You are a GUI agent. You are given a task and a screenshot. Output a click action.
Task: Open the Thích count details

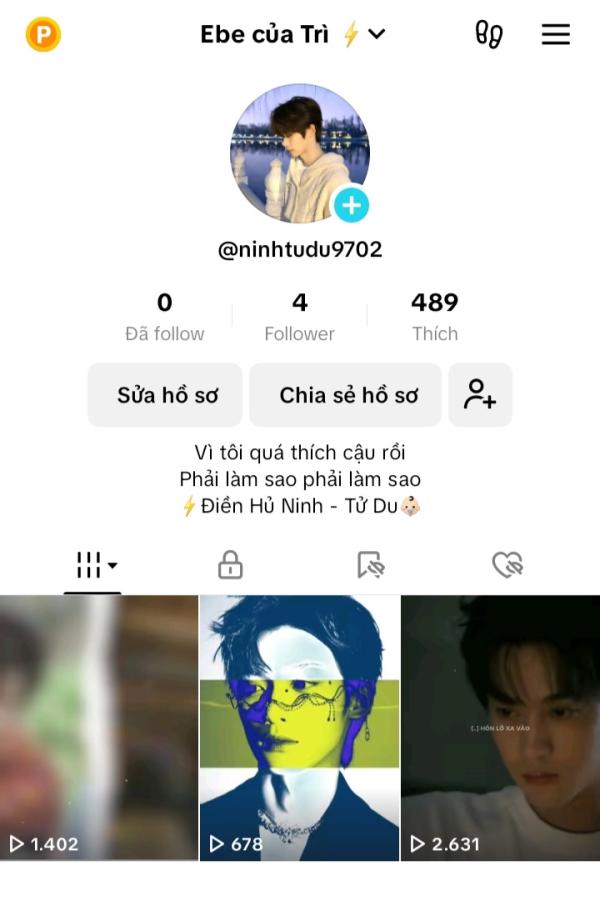434,317
